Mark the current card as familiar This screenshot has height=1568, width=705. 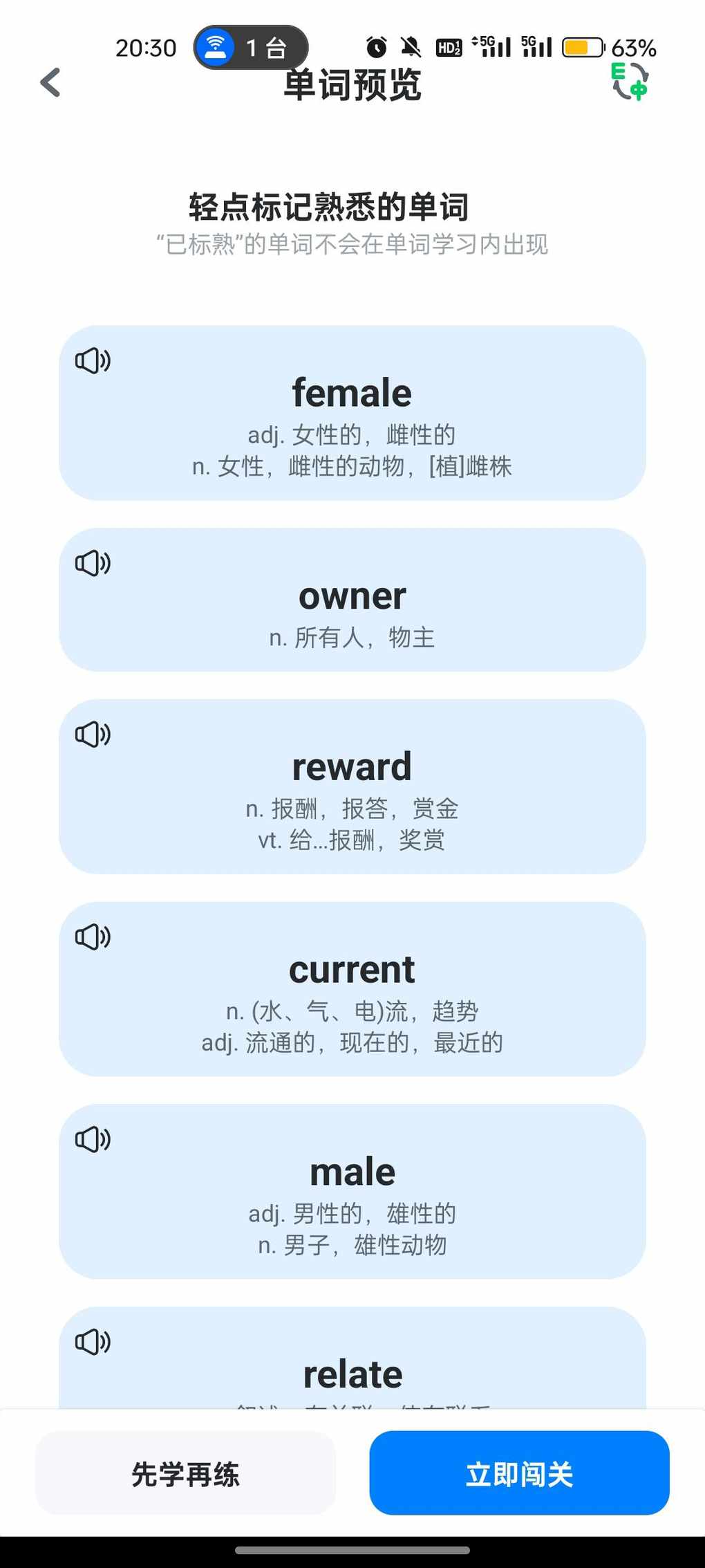tap(352, 989)
